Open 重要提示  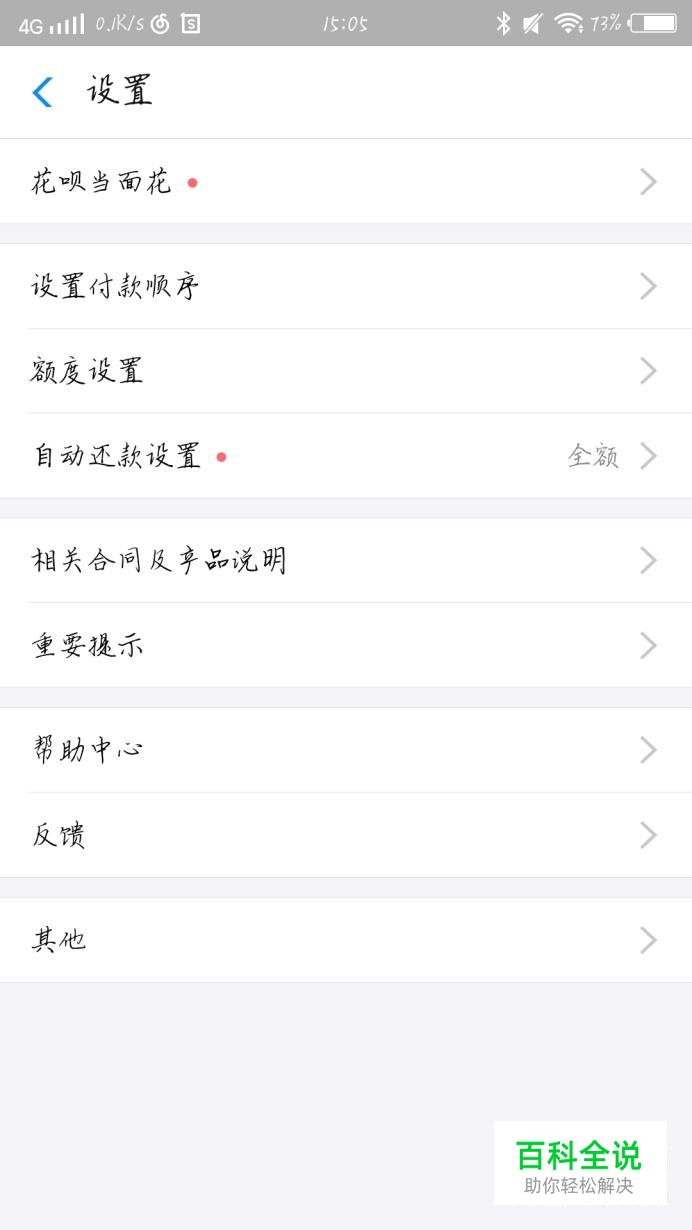346,645
